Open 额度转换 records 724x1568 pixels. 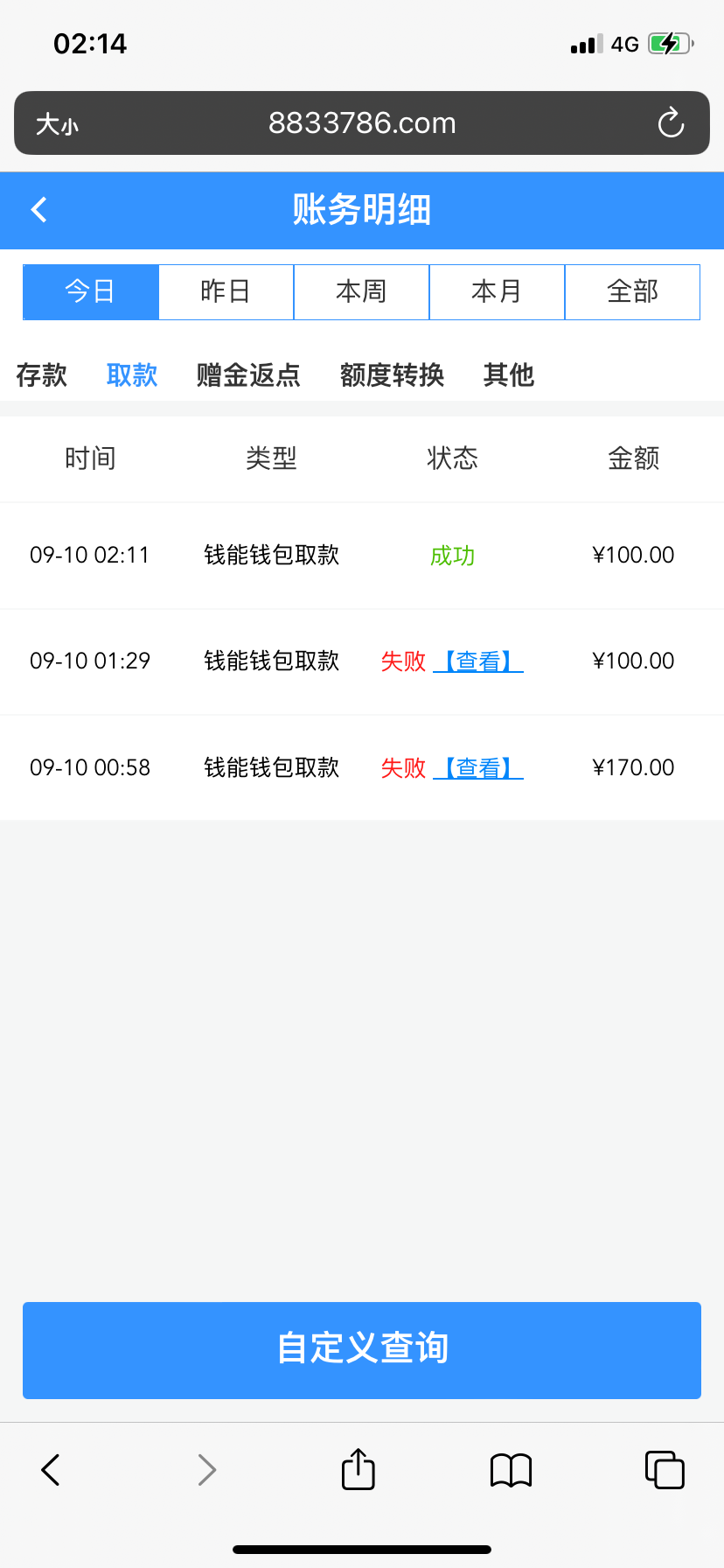[392, 374]
